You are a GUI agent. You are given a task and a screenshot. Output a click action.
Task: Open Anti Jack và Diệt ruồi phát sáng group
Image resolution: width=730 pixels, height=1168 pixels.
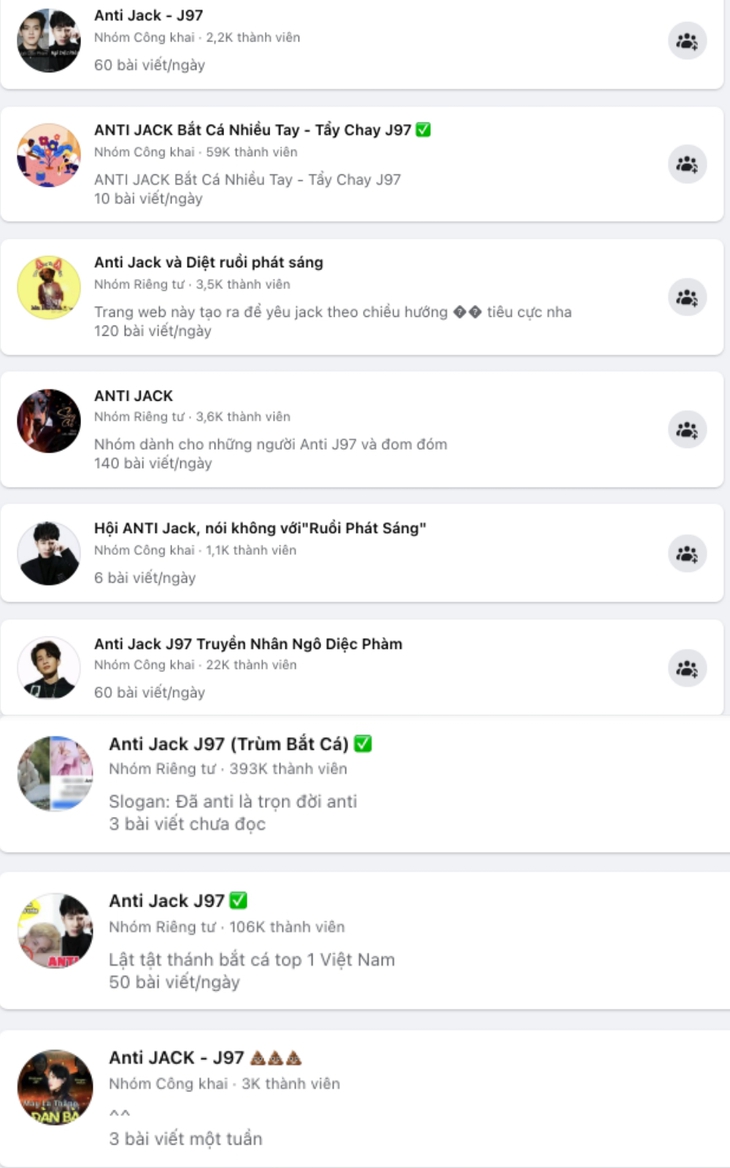(208, 262)
